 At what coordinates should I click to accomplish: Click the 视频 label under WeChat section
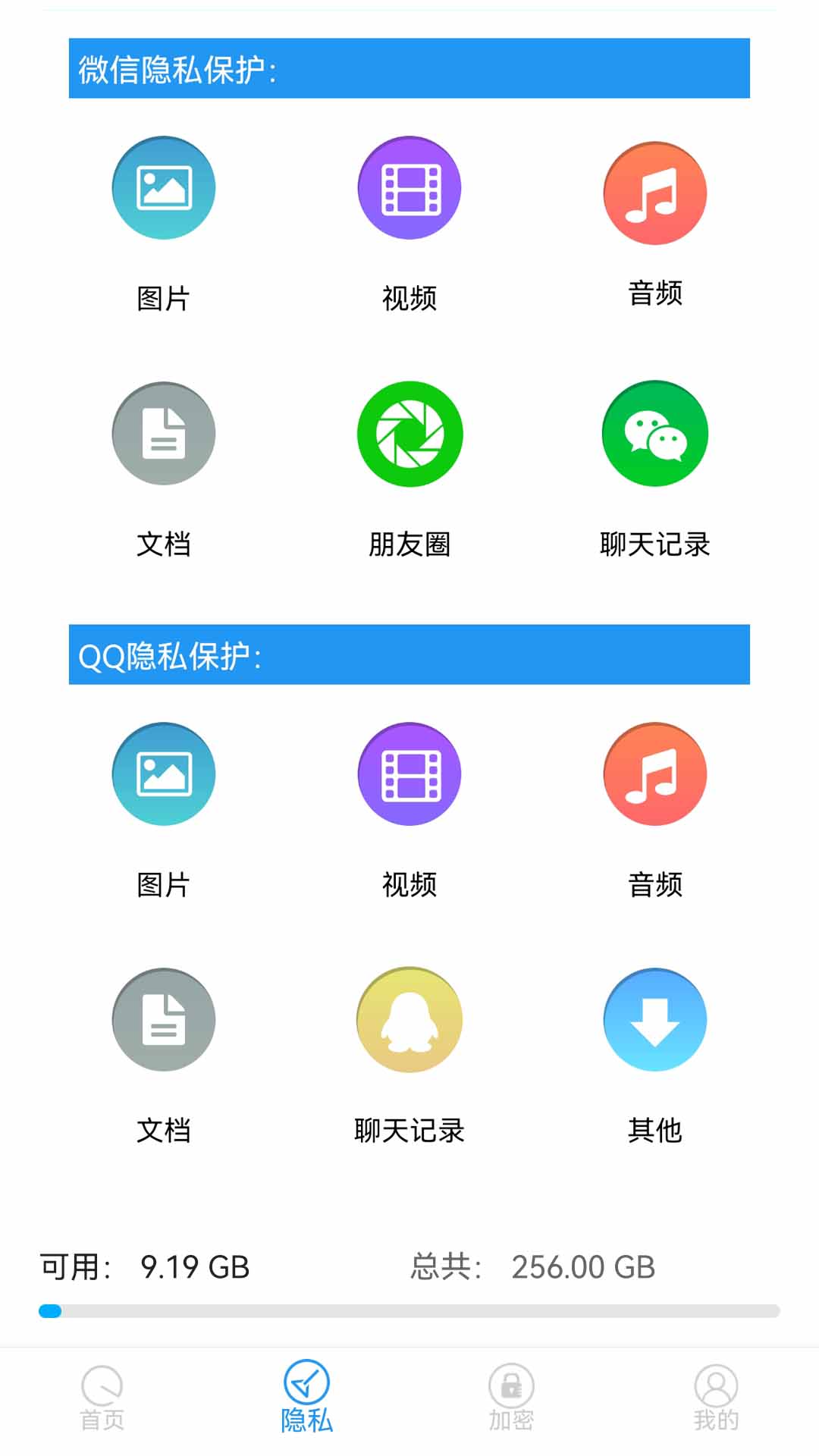(409, 297)
